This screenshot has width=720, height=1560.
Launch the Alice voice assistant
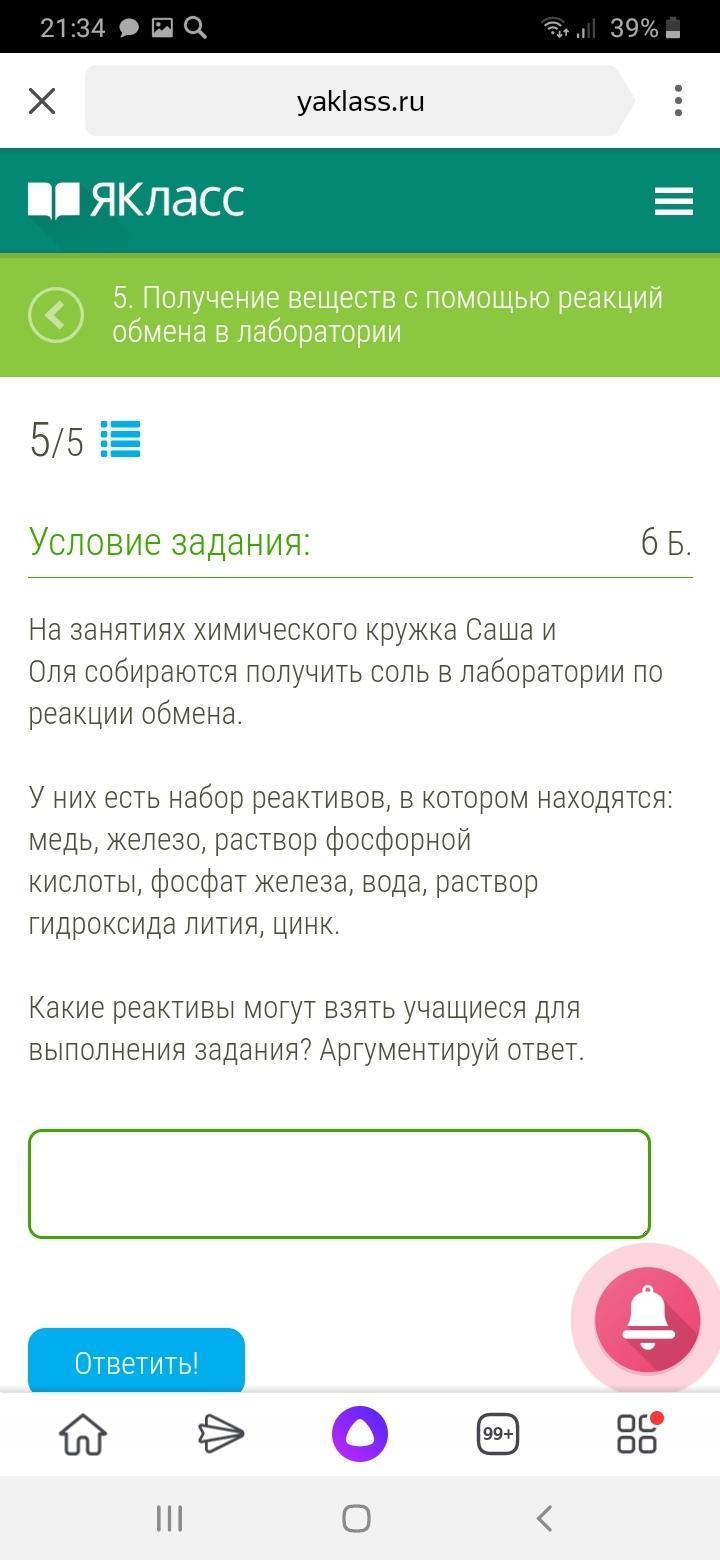(x=360, y=1434)
